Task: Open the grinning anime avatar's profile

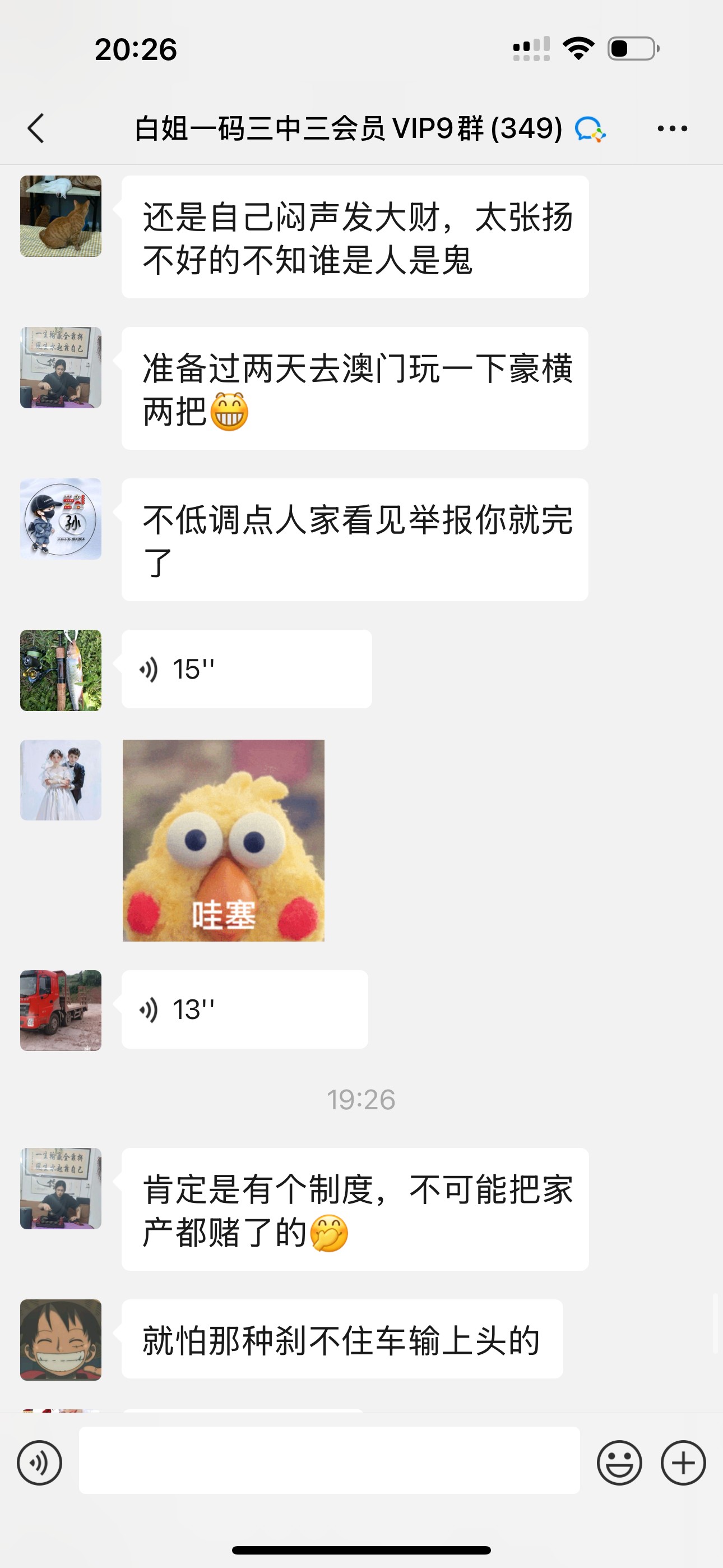Action: tap(61, 1340)
